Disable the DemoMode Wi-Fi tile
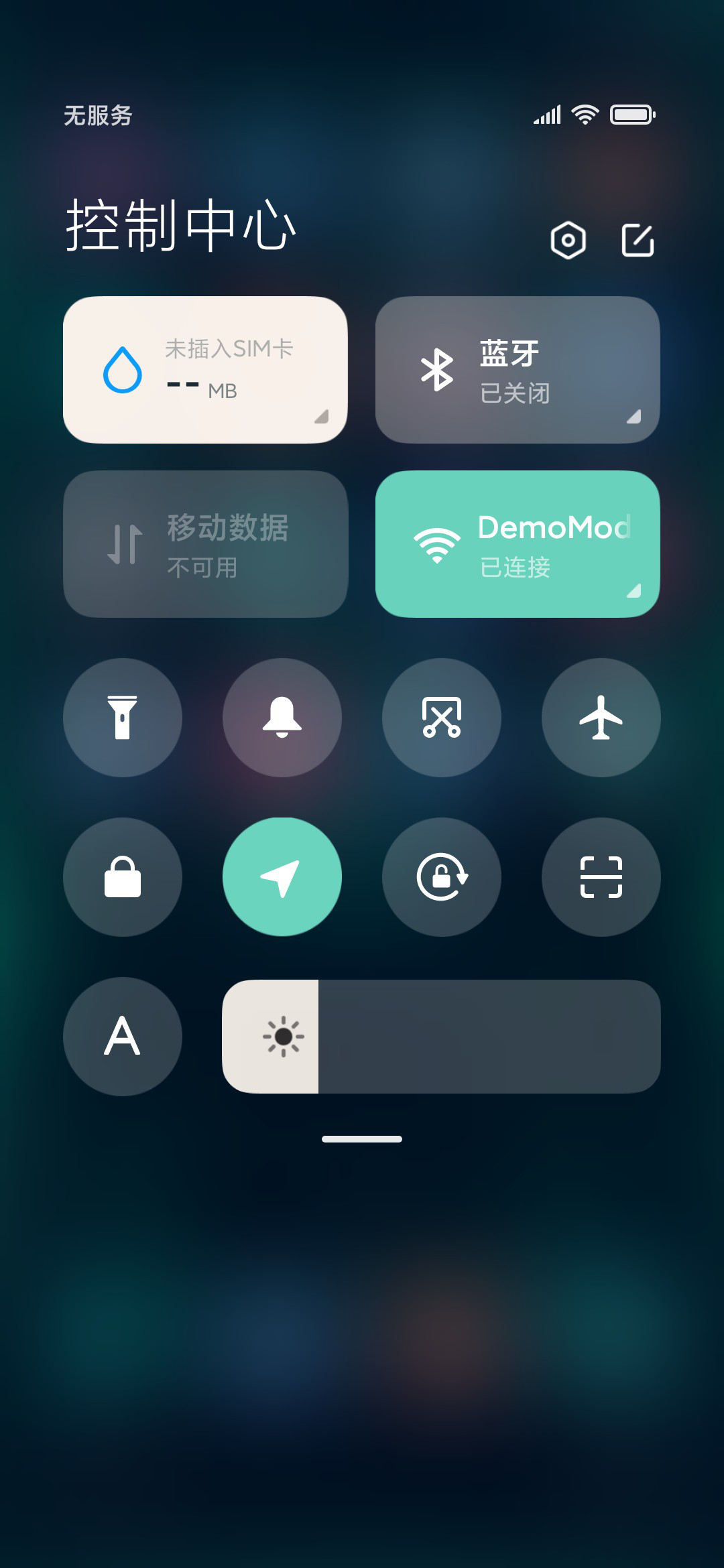This screenshot has height=1568, width=724. click(518, 544)
